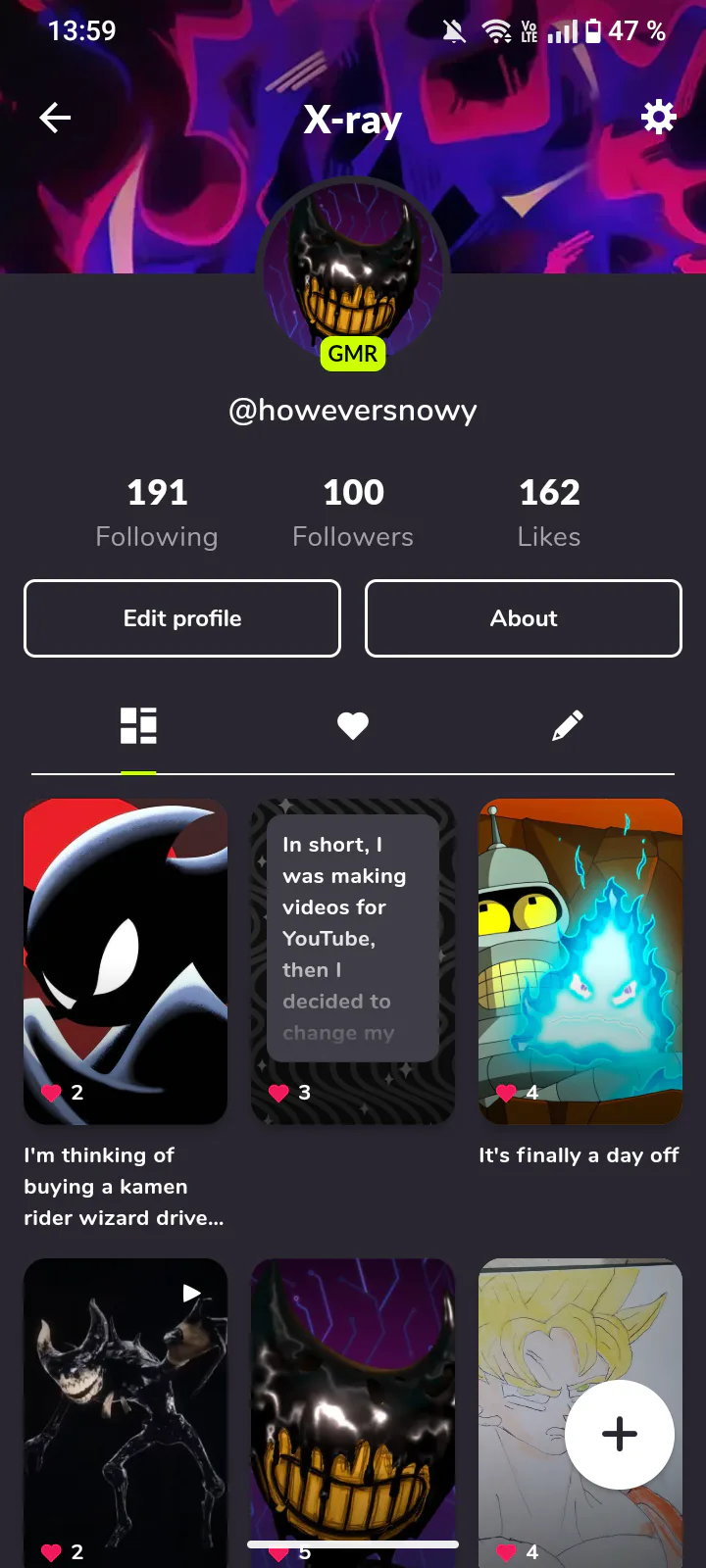Create a new post with plus button
The width and height of the screenshot is (706, 1568).
point(620,1435)
